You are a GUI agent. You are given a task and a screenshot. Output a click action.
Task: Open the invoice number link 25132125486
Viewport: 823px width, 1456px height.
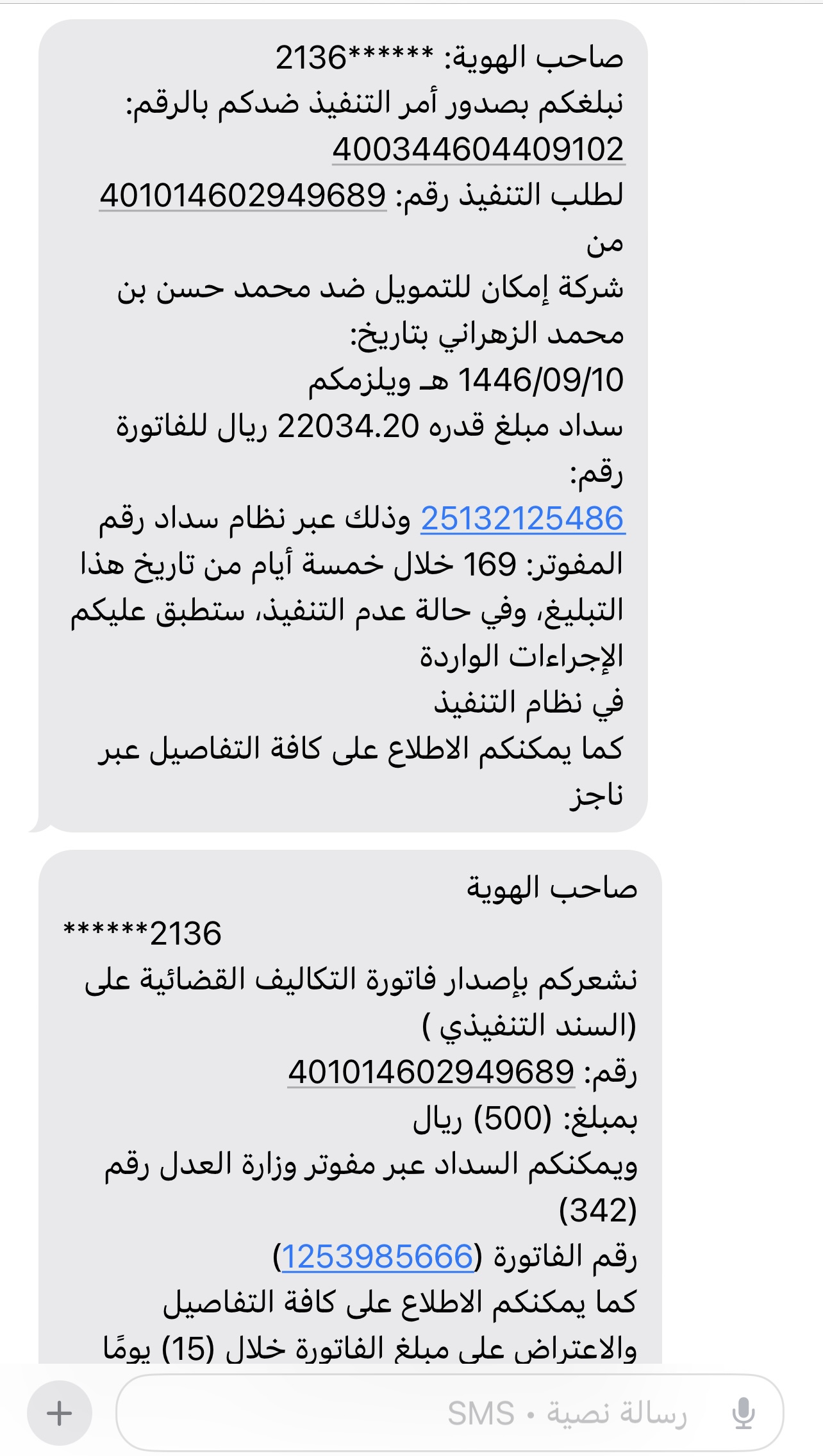[522, 518]
